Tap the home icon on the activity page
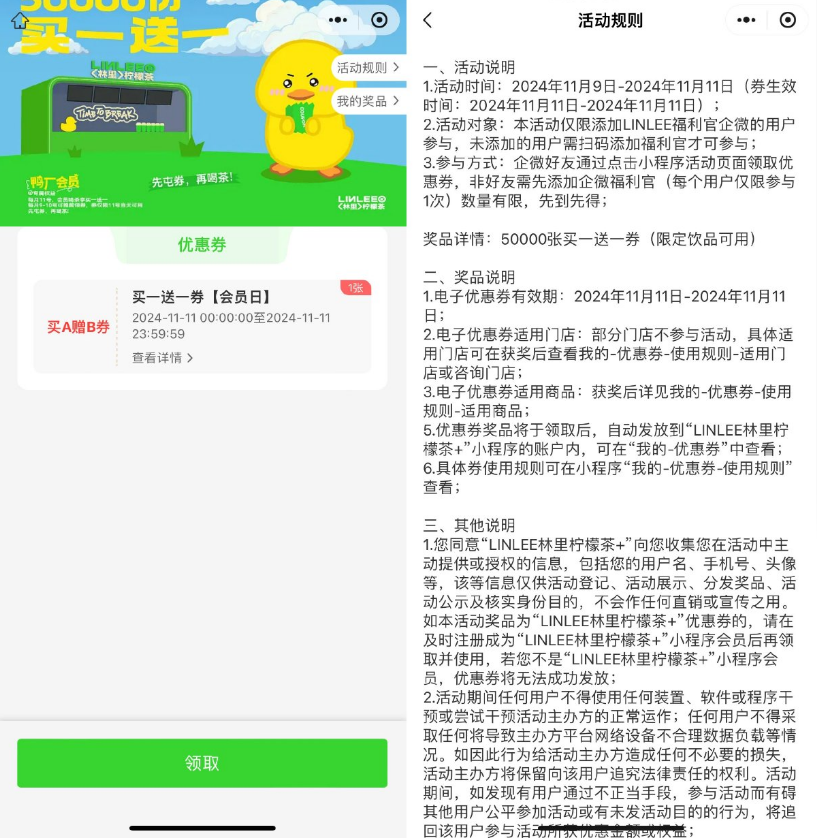This screenshot has height=840, width=817. 20,21
